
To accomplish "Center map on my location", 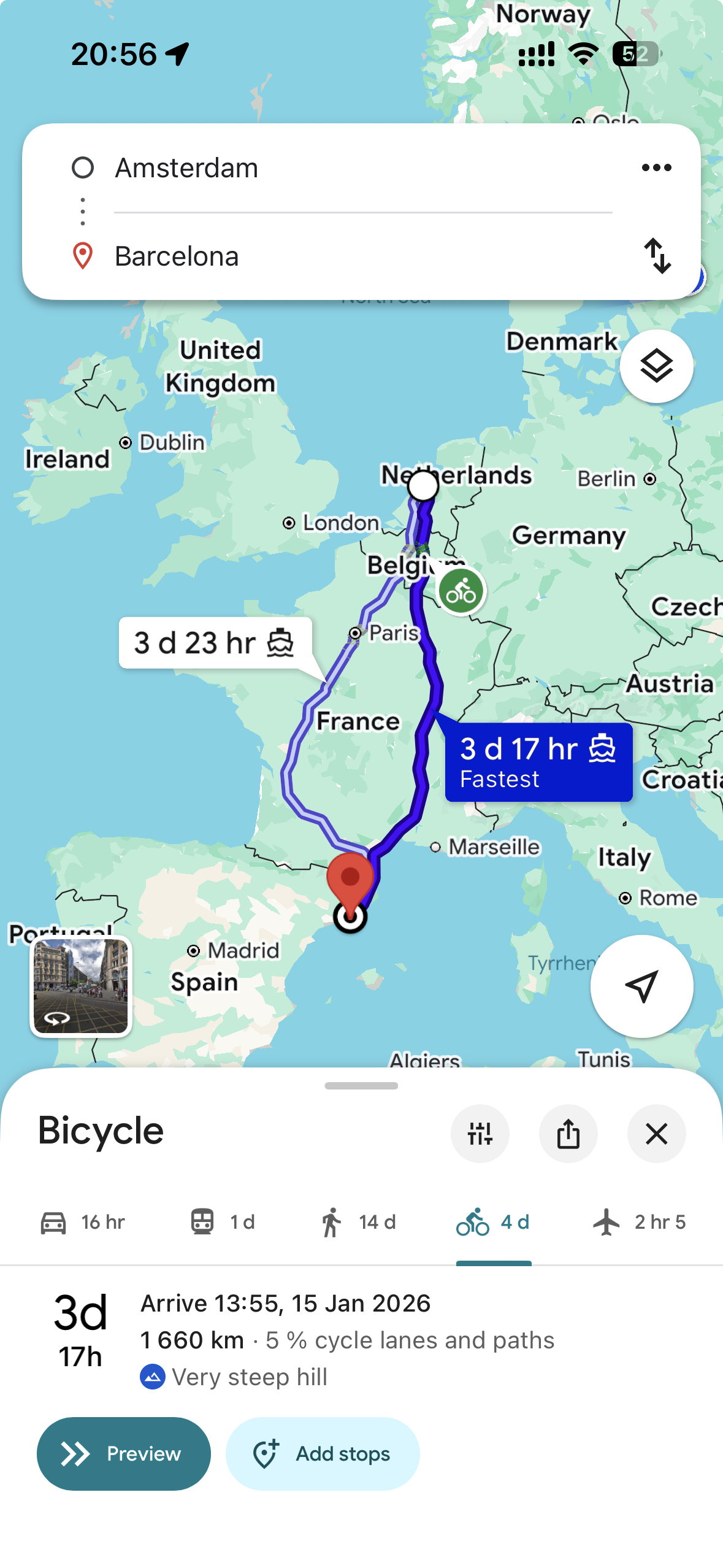I will point(641,986).
